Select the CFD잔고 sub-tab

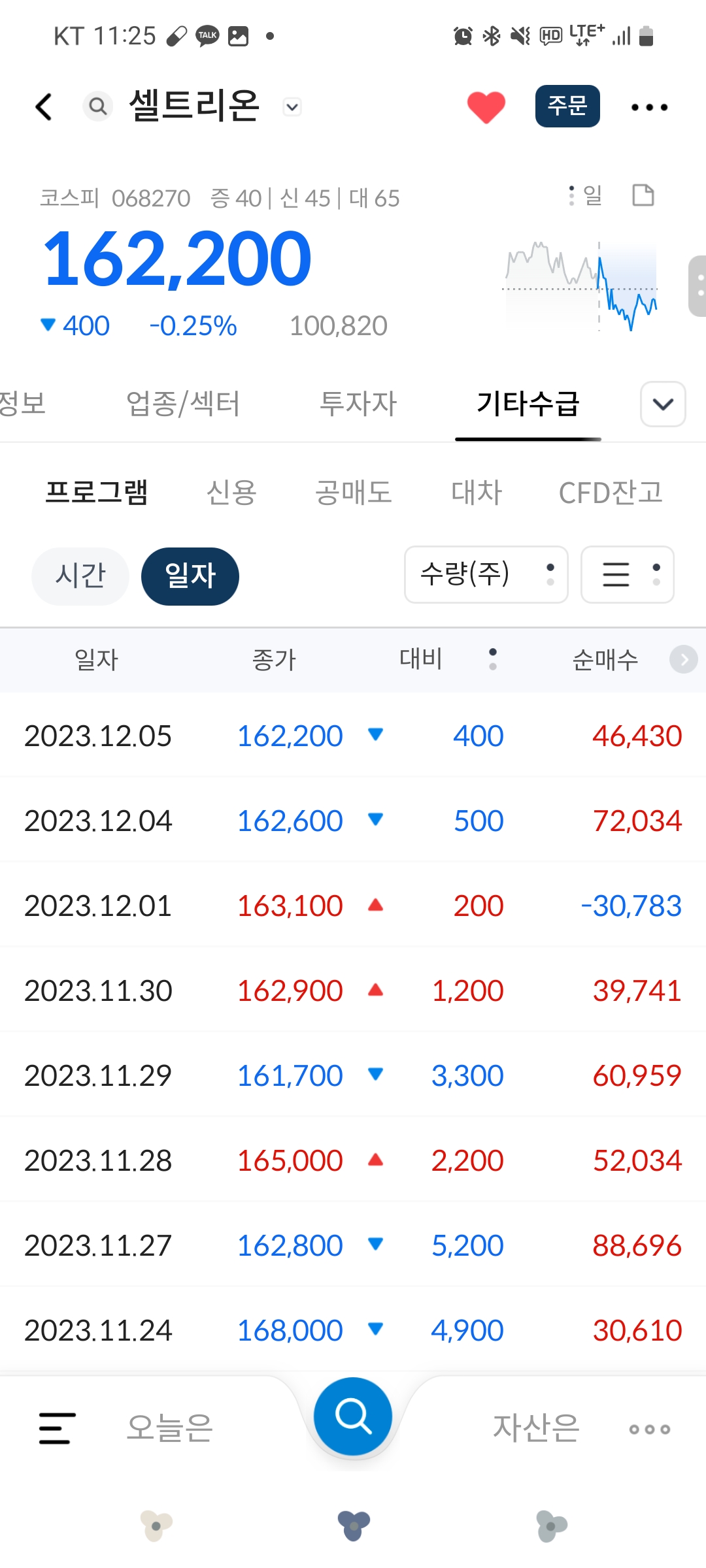611,493
